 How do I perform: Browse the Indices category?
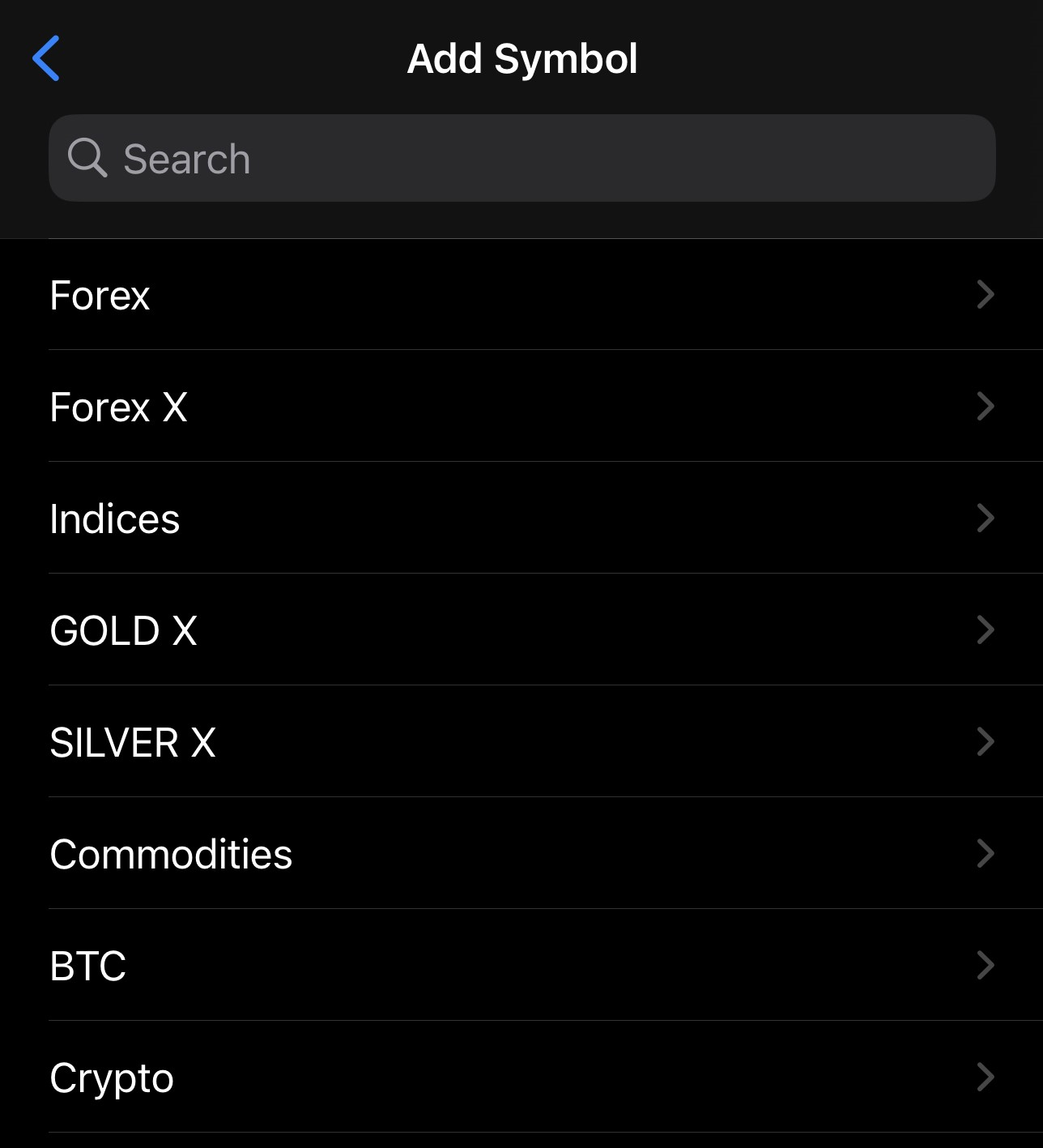[x=521, y=519]
